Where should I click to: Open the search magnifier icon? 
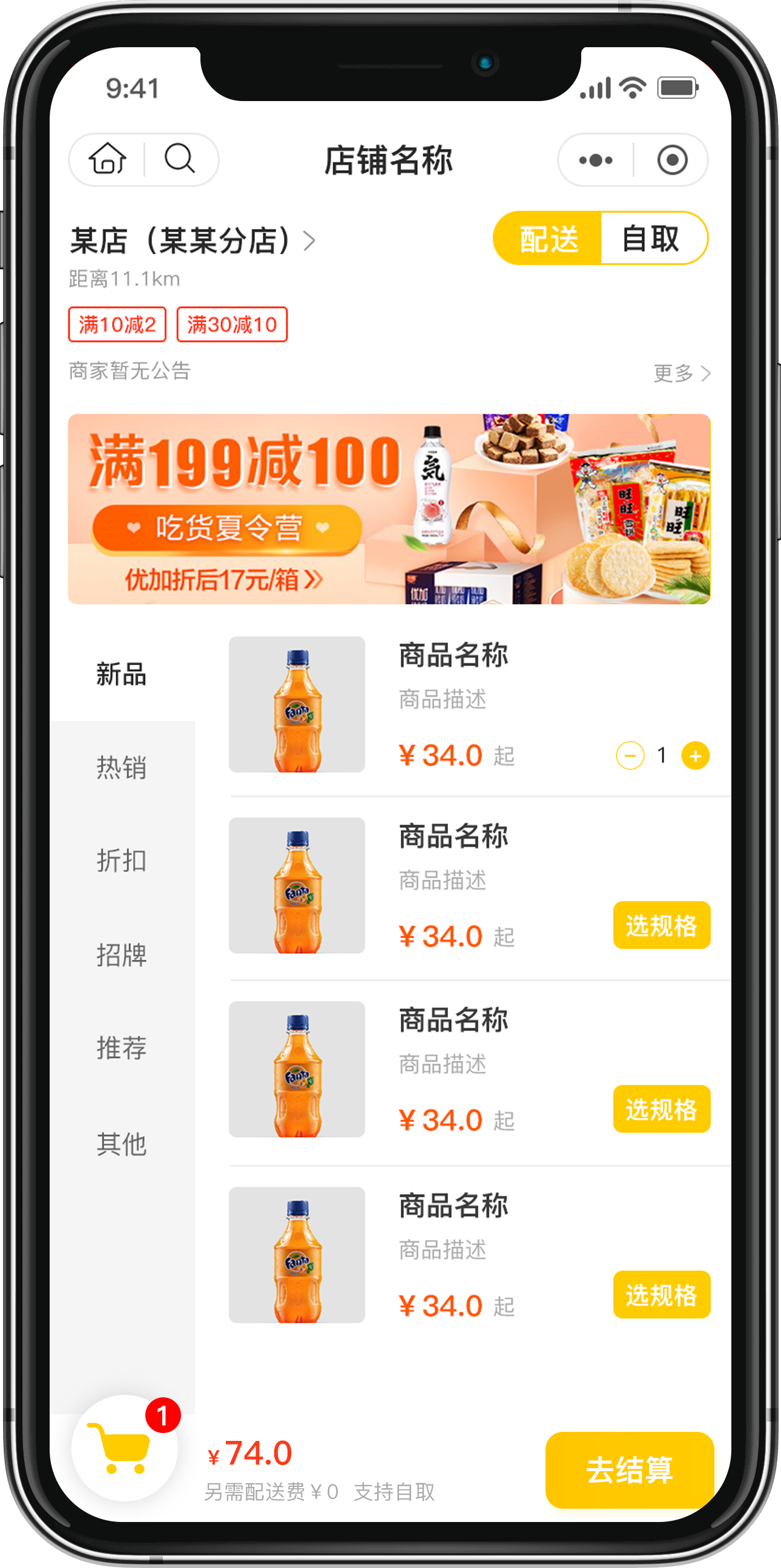click(x=180, y=160)
